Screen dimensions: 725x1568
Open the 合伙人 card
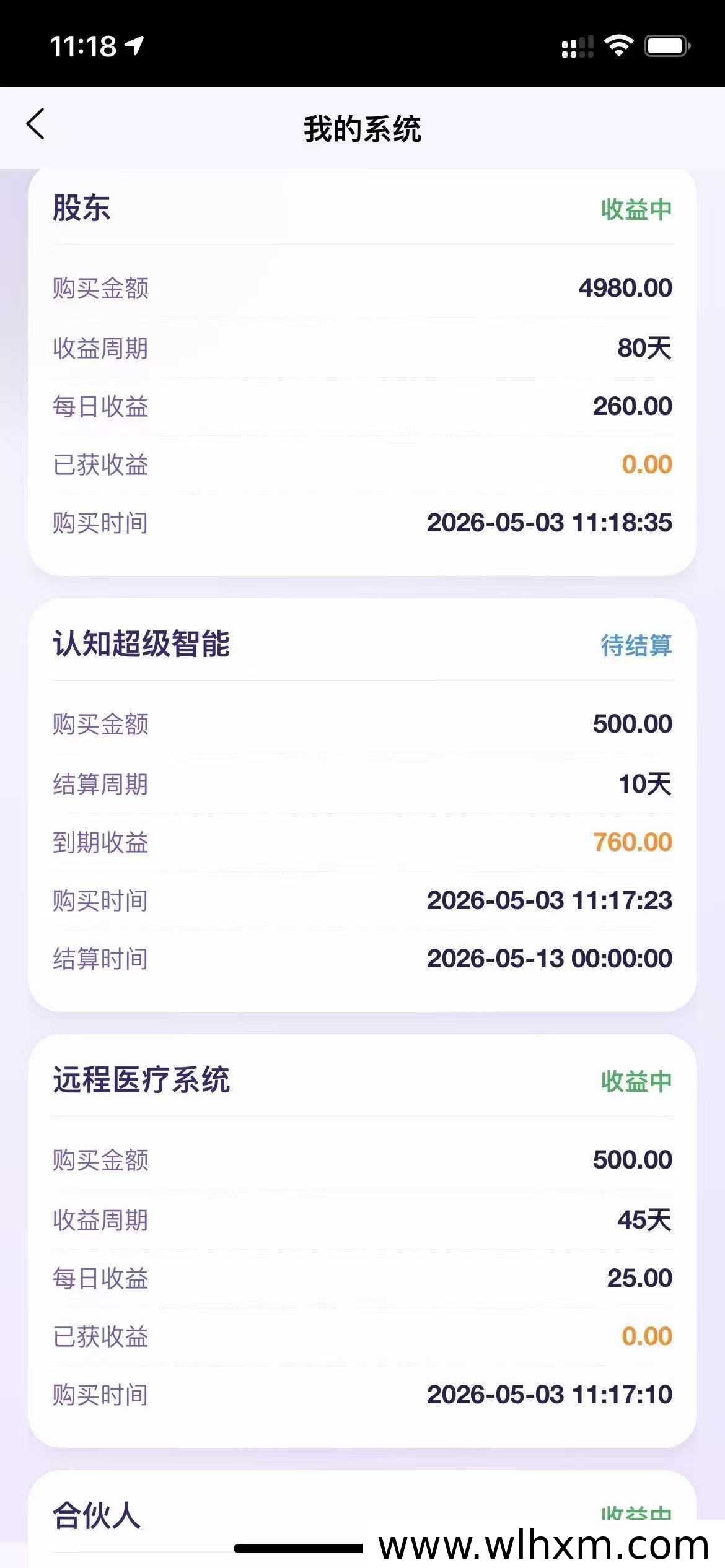point(362,1518)
